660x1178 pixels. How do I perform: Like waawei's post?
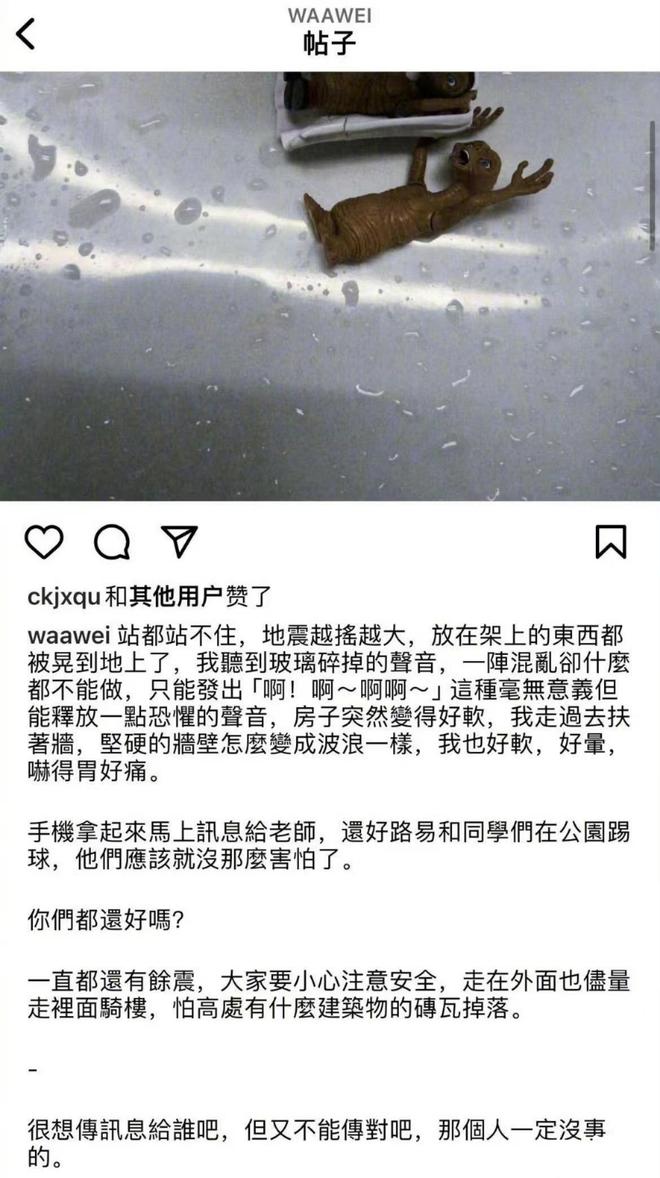pyautogui.click(x=43, y=541)
